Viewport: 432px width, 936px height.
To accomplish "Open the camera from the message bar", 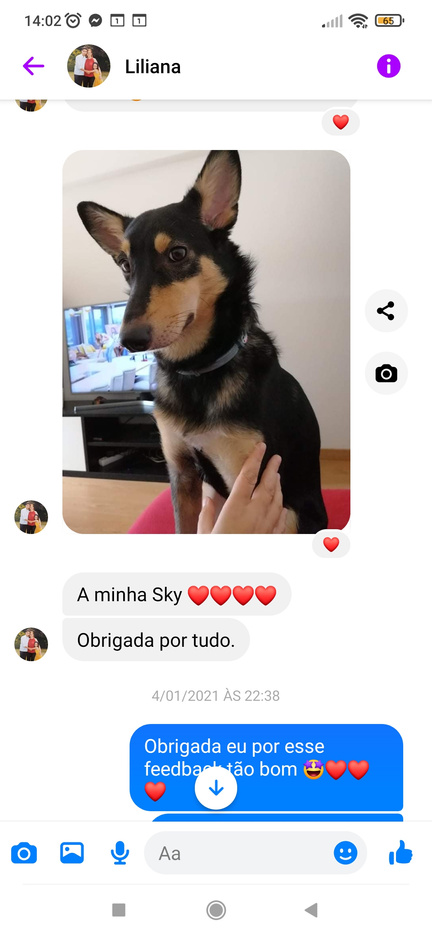I will (x=24, y=853).
